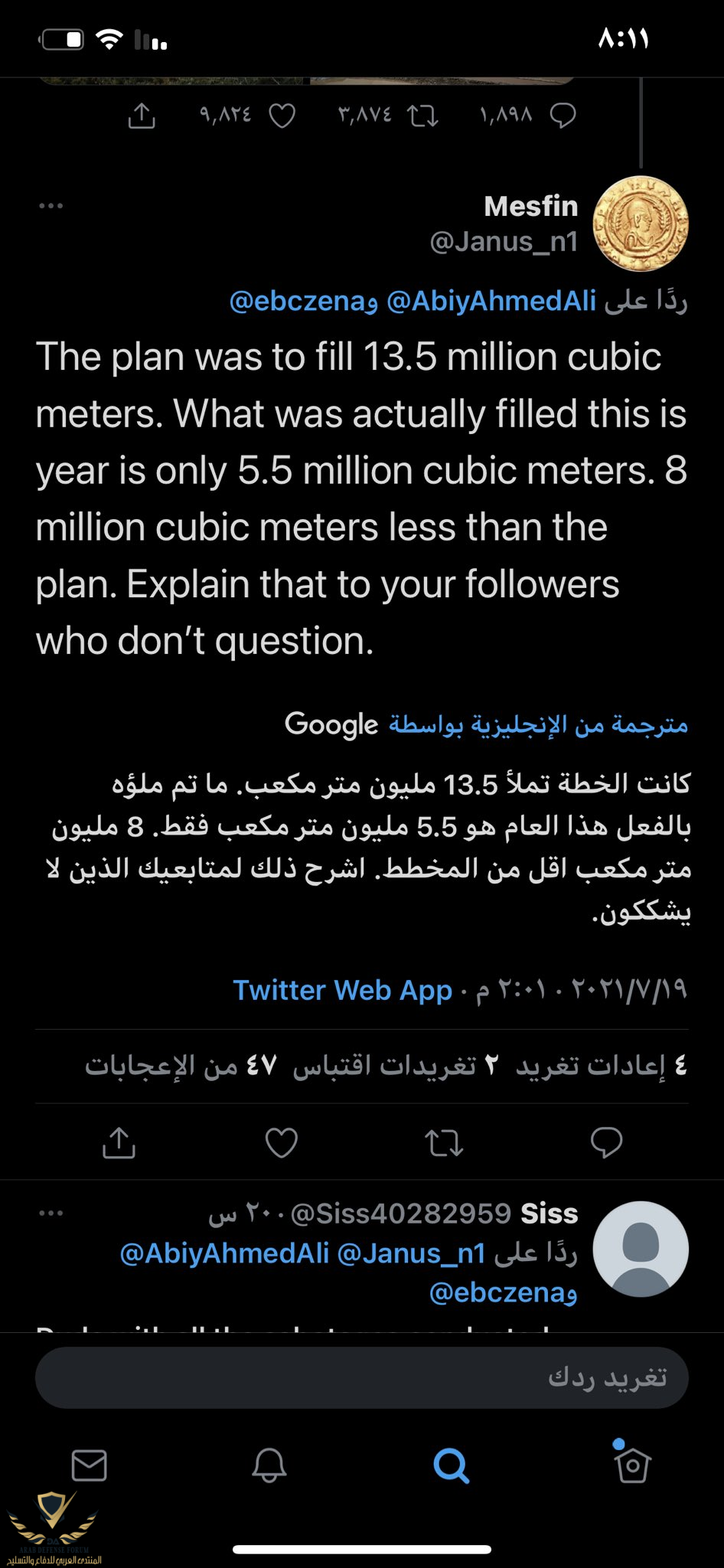
Task: Like Mesfin's tweet
Action: 281,1142
